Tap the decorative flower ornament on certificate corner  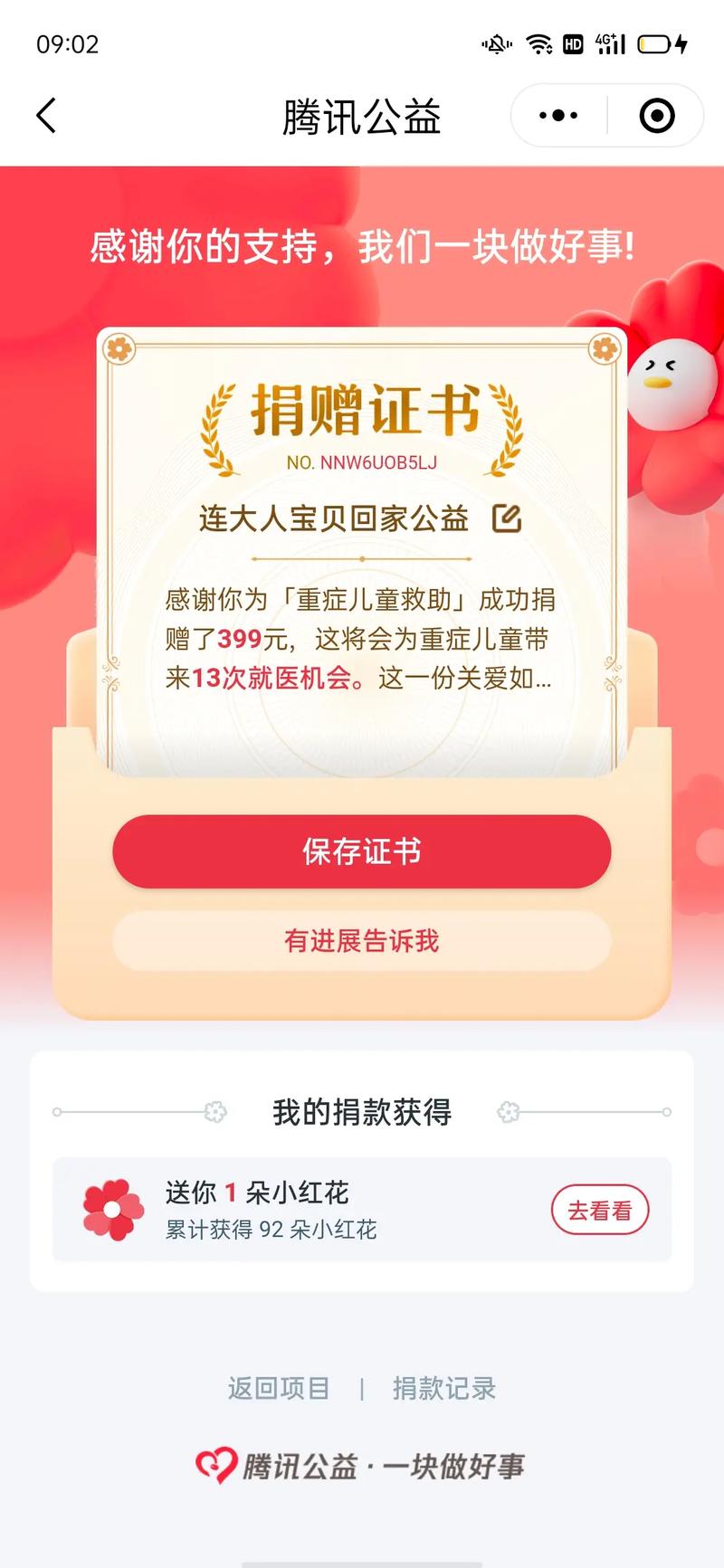click(x=119, y=349)
